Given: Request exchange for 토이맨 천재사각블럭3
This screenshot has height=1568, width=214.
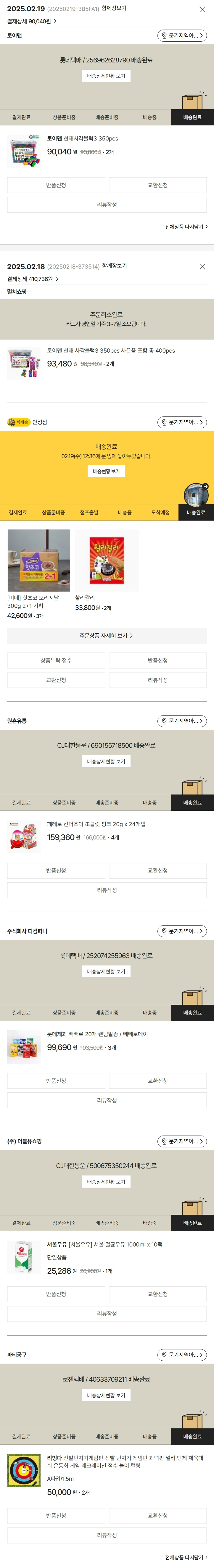Looking at the screenshot, I should click(x=157, y=185).
